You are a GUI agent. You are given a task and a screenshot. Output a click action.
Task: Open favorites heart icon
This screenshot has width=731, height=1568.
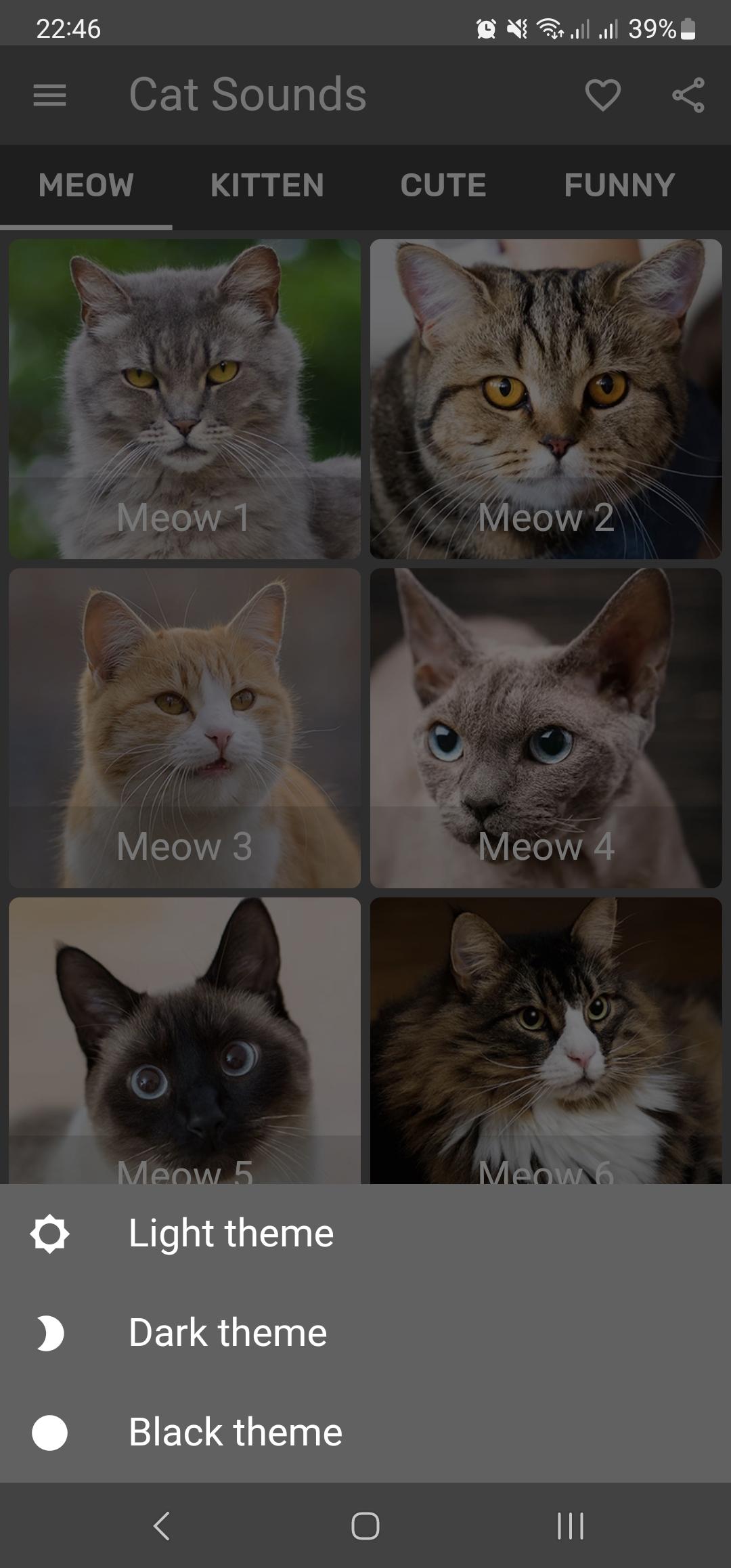coord(602,95)
